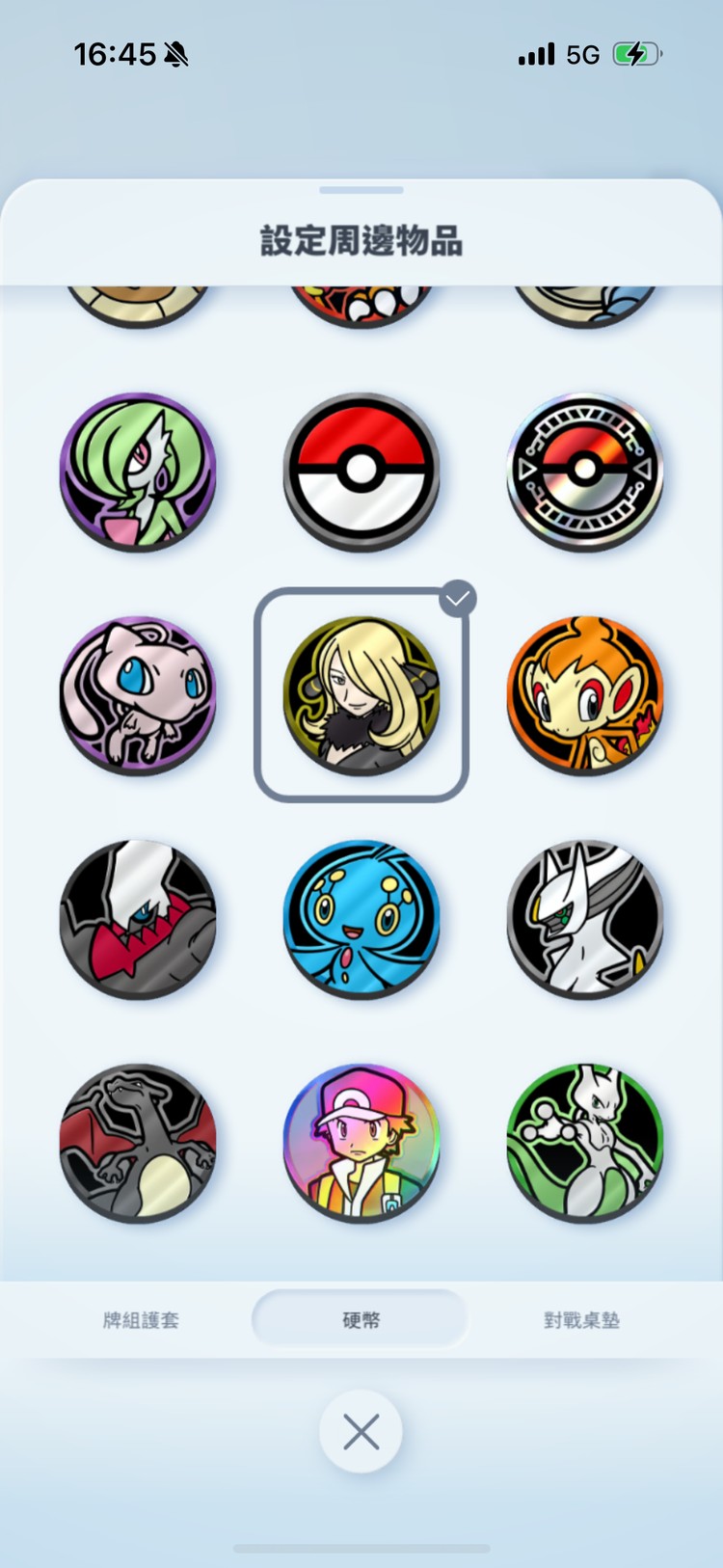The width and height of the screenshot is (723, 1568).
Task: Open the 硬幣 tab
Action: [361, 1320]
